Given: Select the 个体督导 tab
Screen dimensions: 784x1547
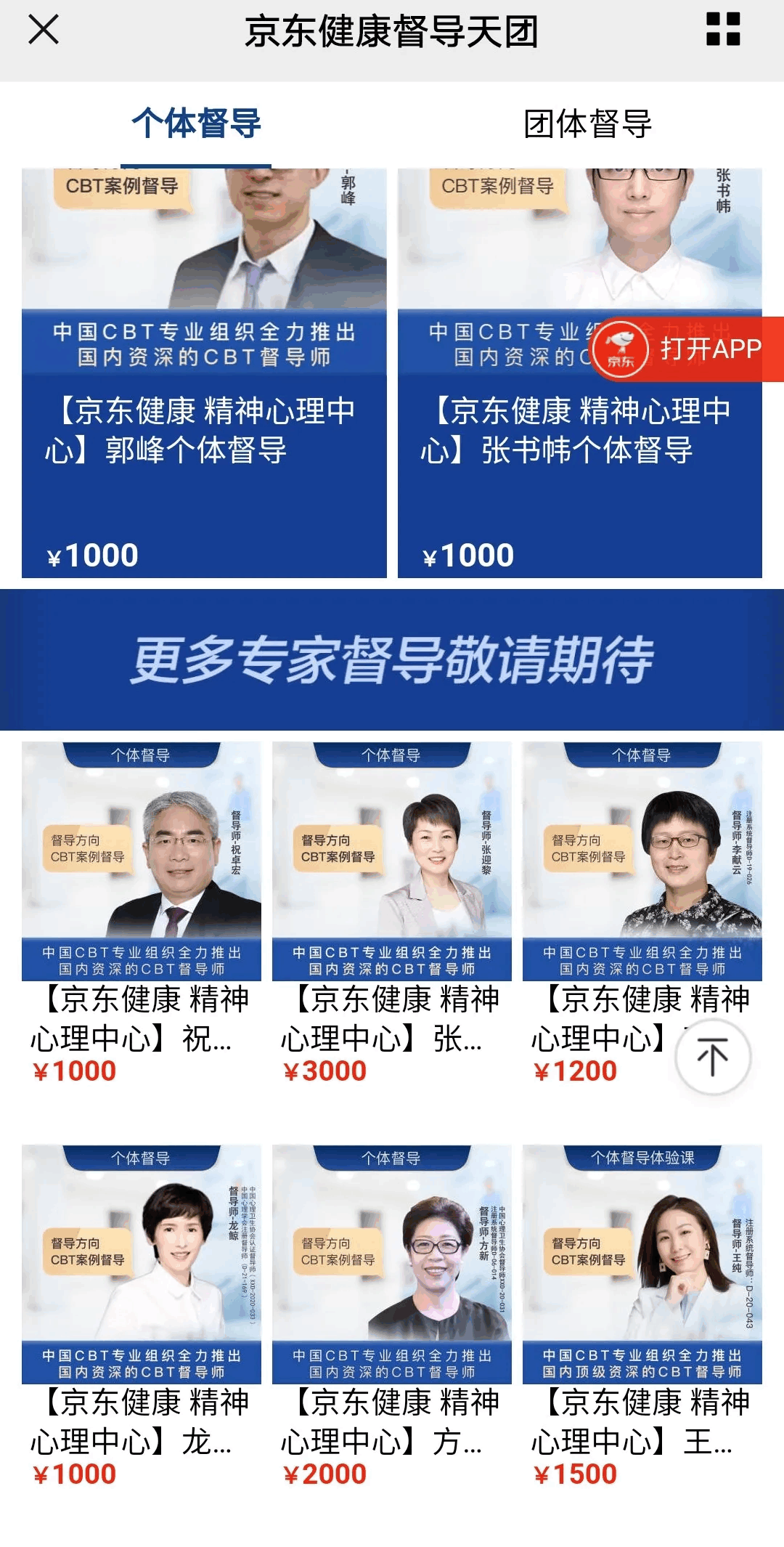Looking at the screenshot, I should pos(196,123).
